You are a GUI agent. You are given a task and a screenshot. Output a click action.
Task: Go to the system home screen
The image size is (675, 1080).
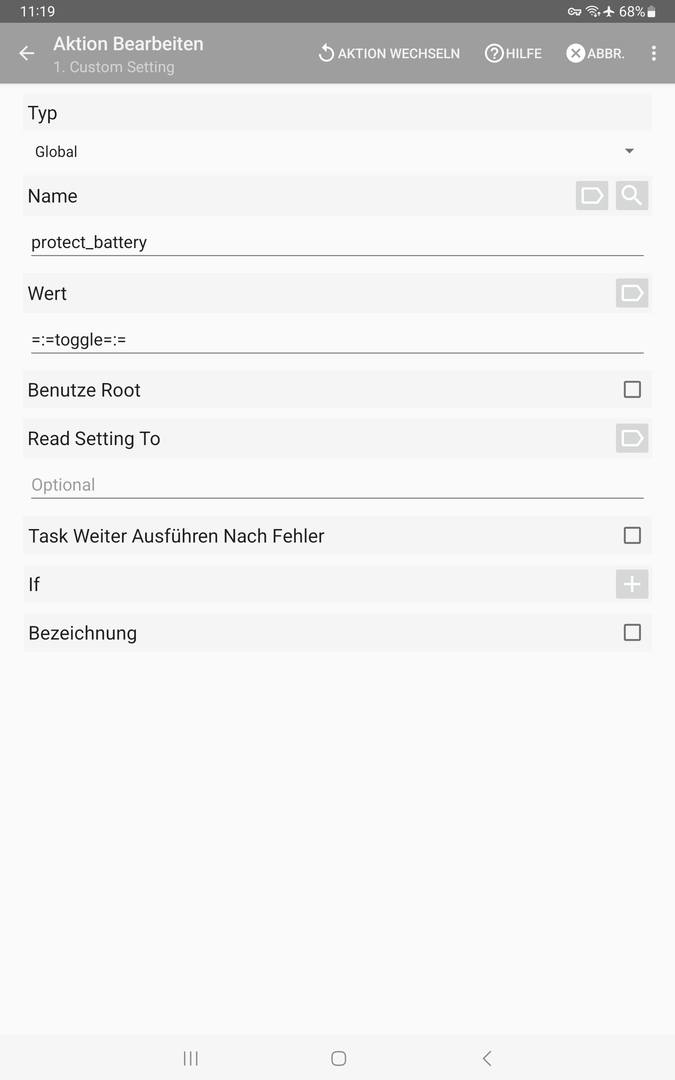[x=338, y=1058]
